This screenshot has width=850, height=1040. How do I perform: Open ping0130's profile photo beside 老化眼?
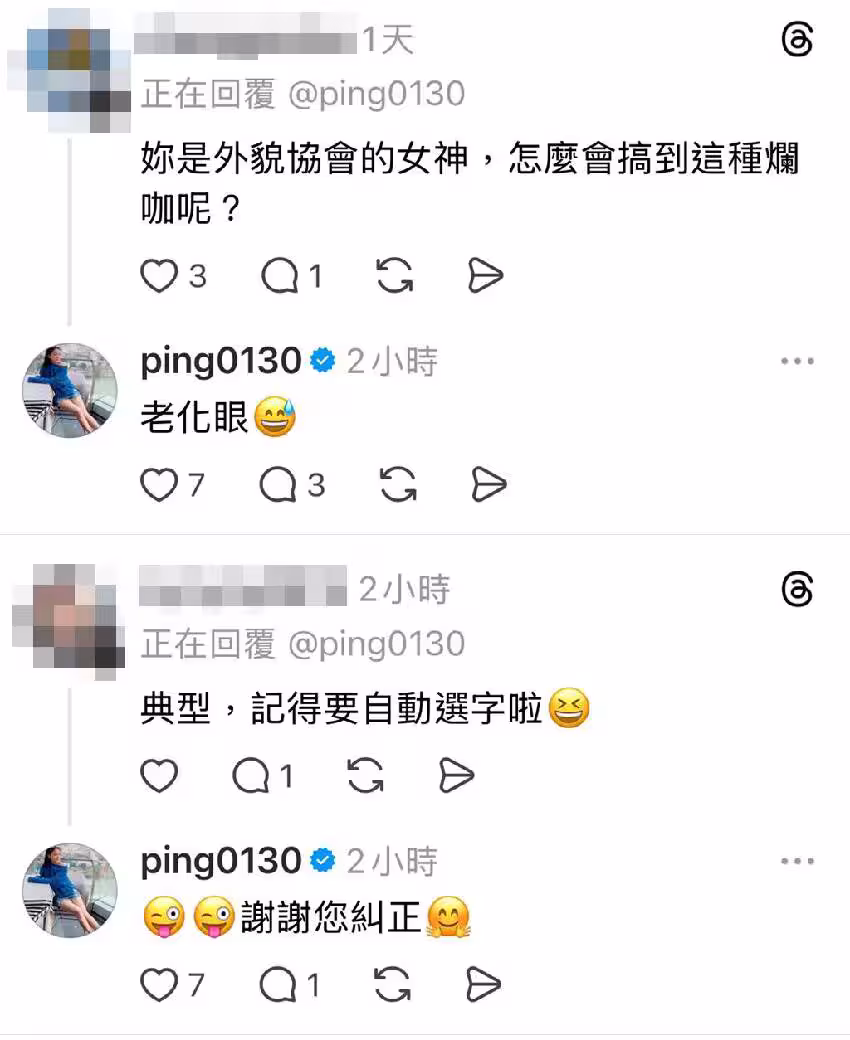(x=70, y=390)
